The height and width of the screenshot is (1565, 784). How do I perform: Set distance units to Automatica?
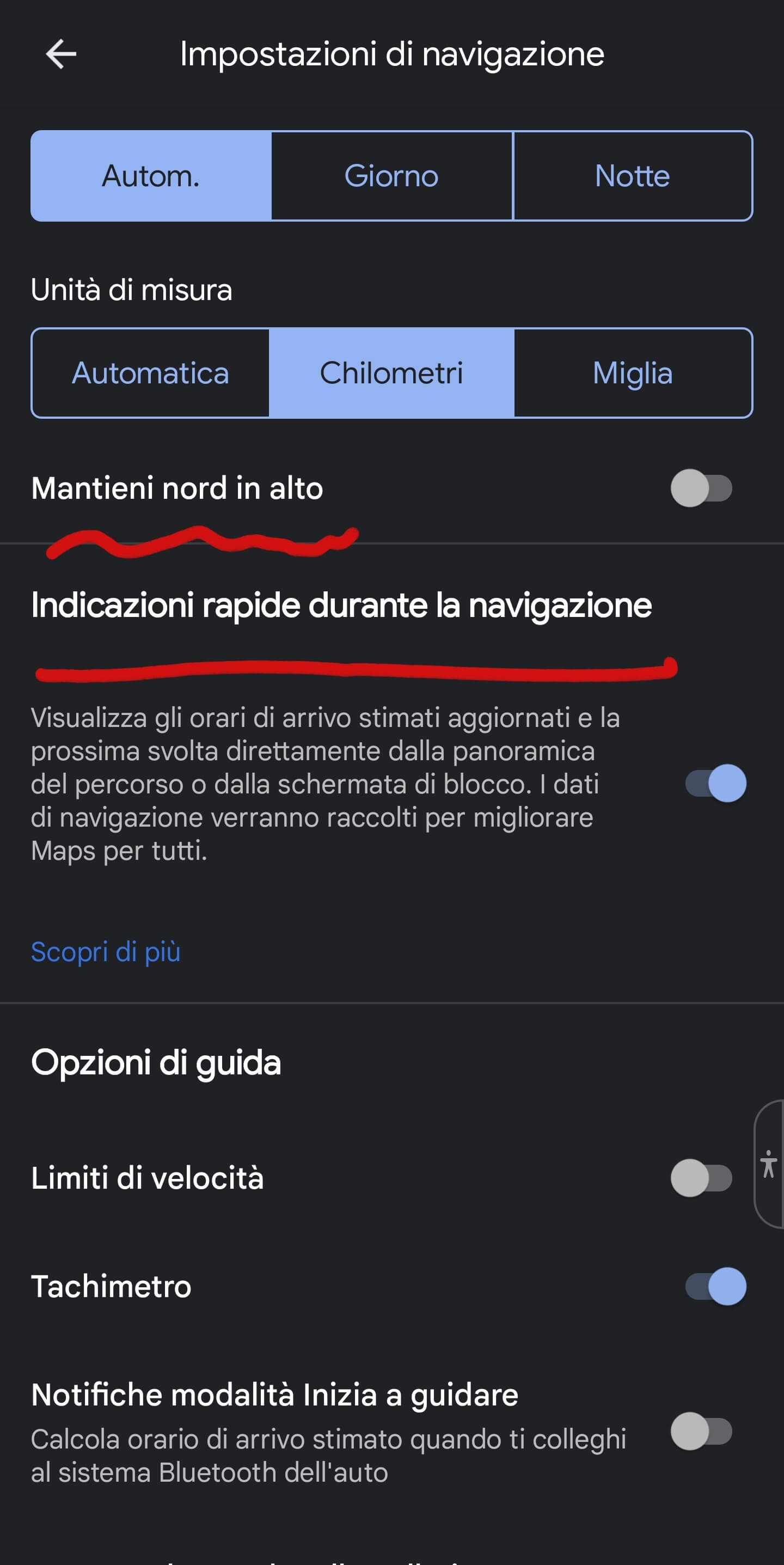click(151, 373)
